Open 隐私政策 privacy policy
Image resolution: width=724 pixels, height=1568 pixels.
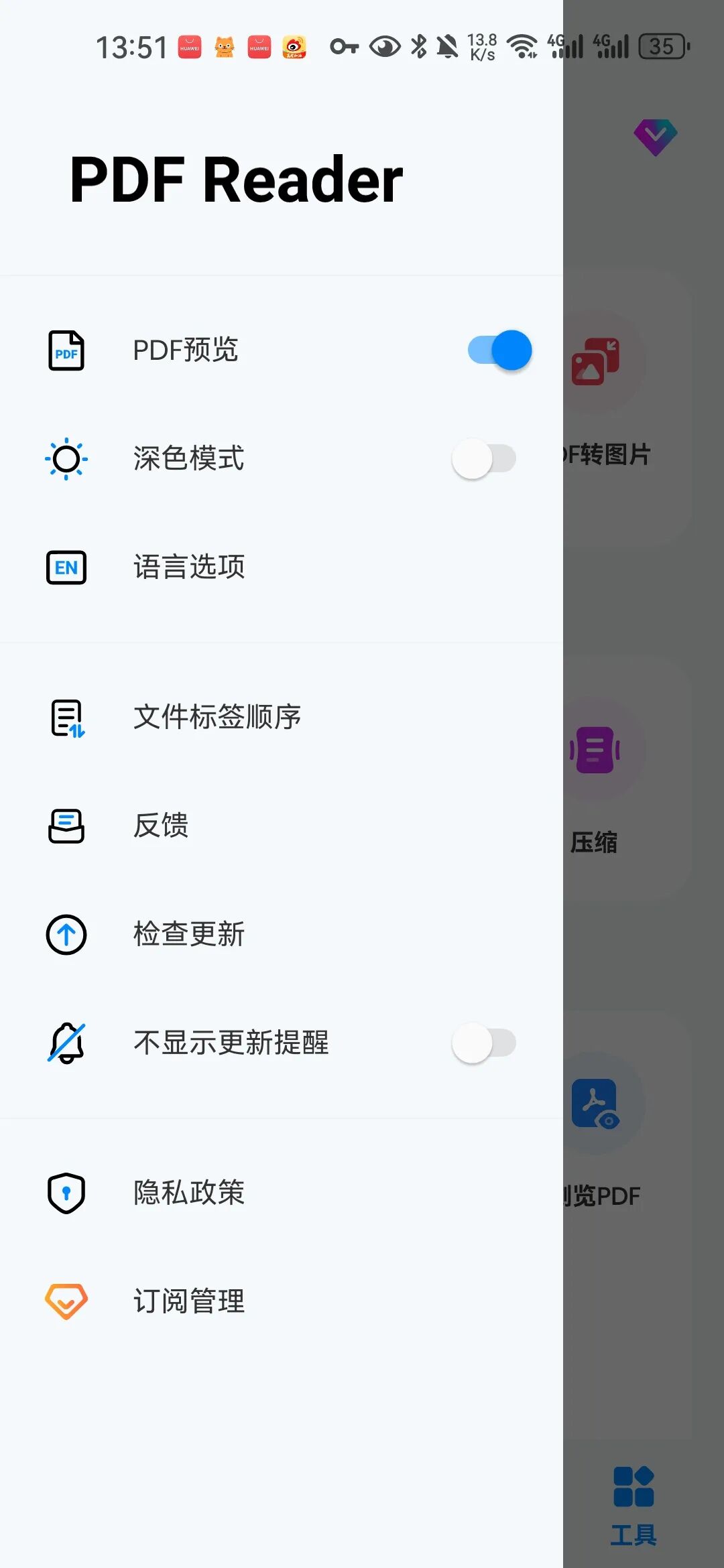click(282, 1193)
